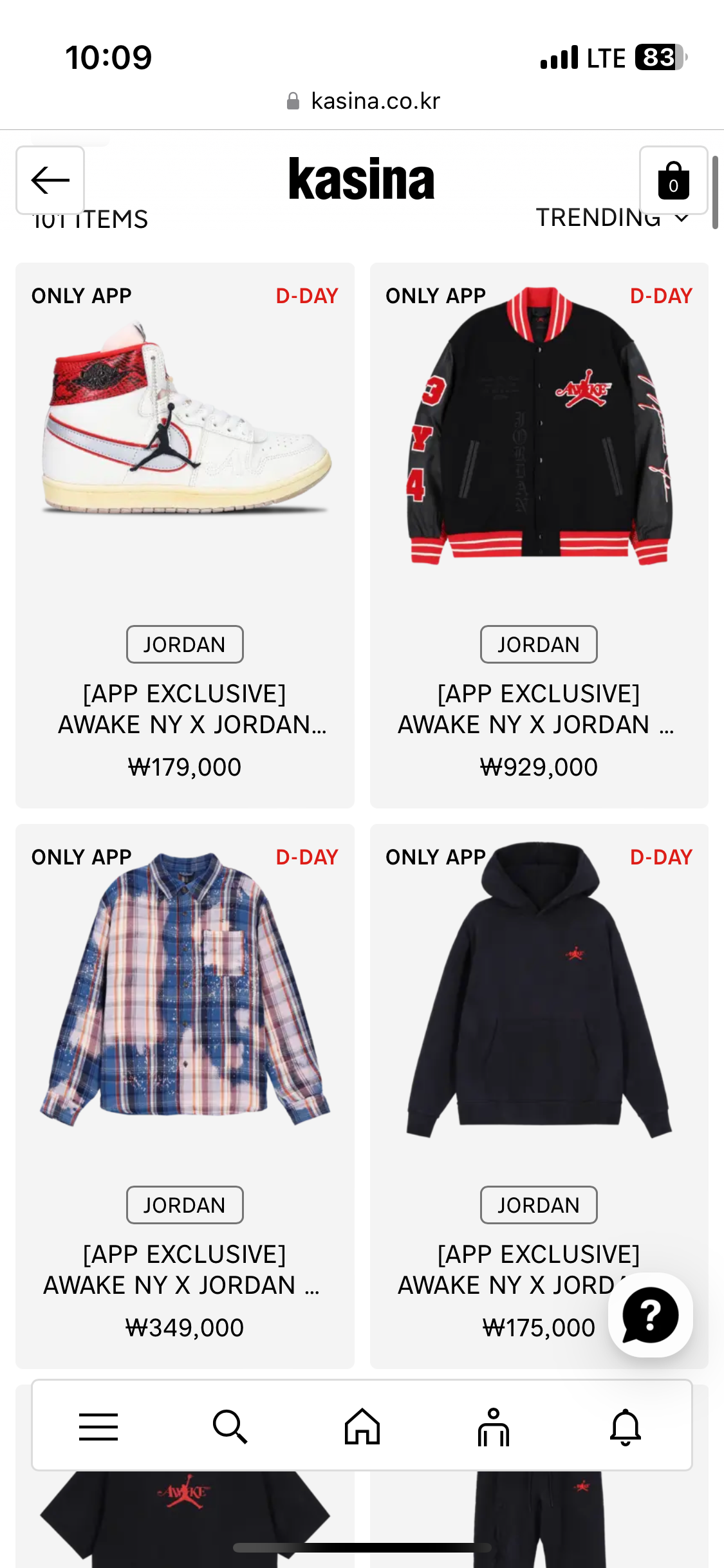The width and height of the screenshot is (724, 1568).
Task: Open the shopping bag
Action: (673, 180)
